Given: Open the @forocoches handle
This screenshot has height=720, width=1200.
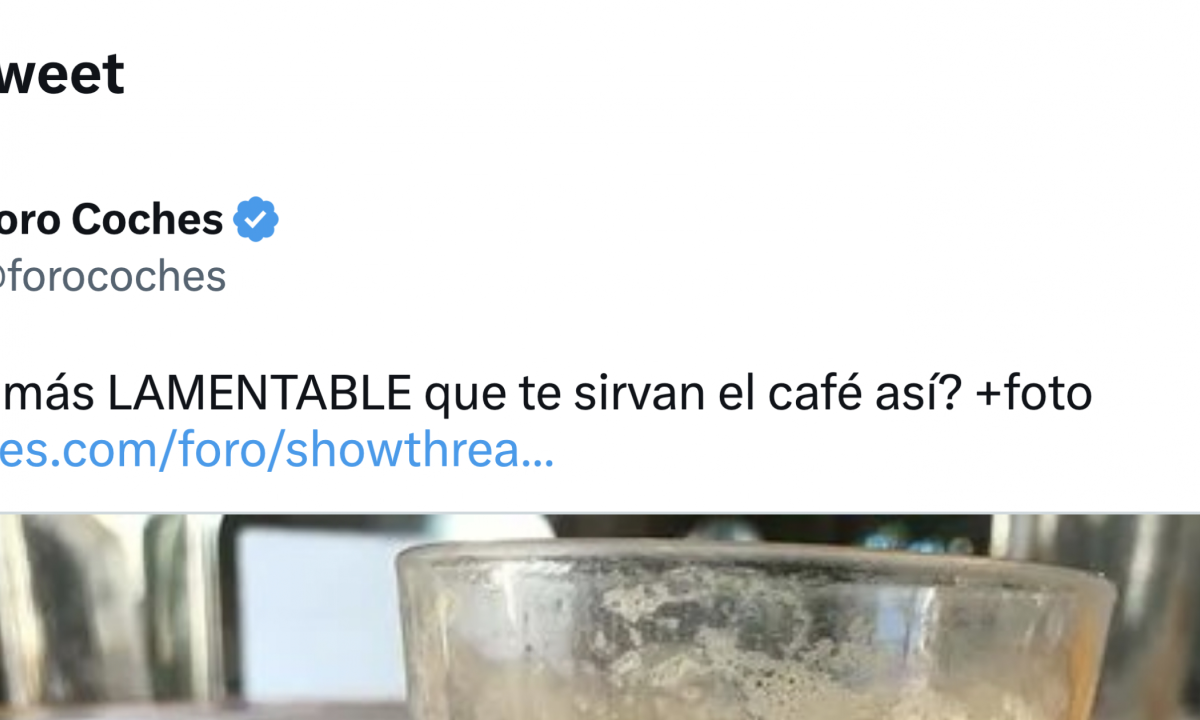Looking at the screenshot, I should (112, 276).
